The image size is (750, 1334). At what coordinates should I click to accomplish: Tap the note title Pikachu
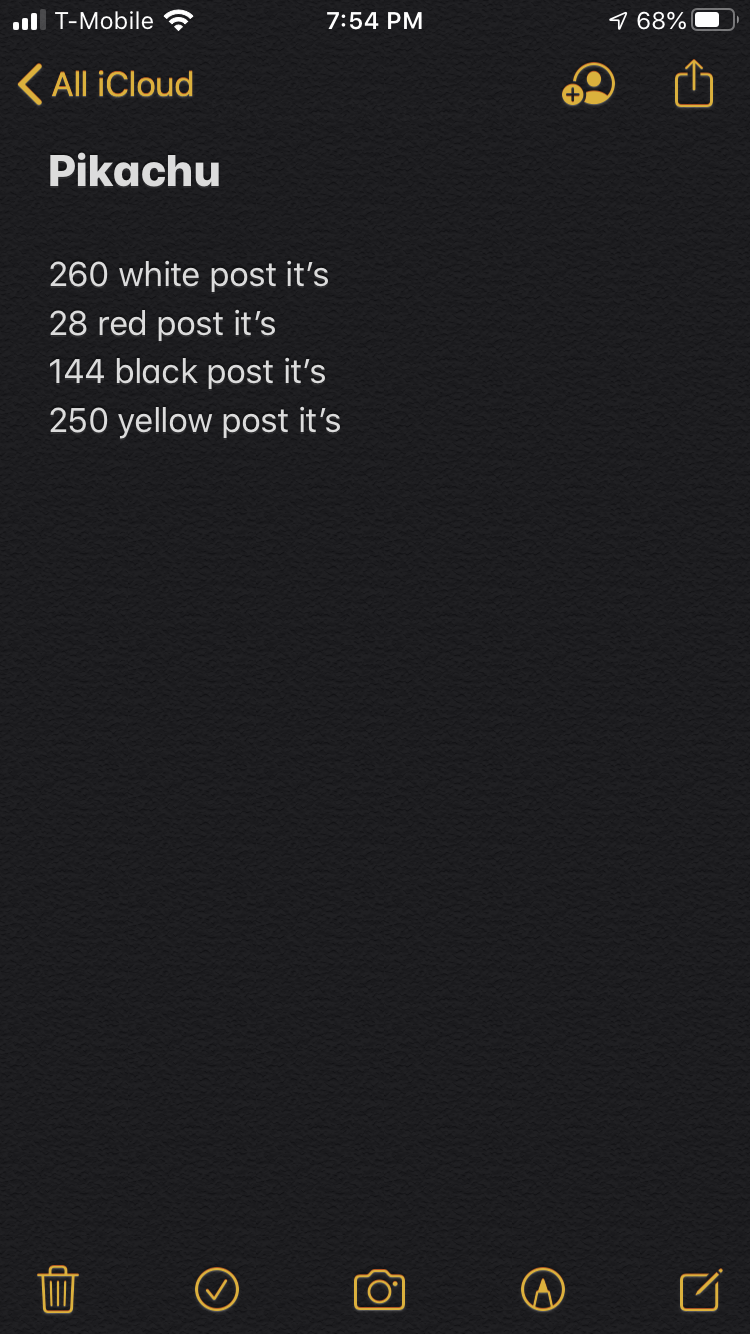click(x=134, y=171)
